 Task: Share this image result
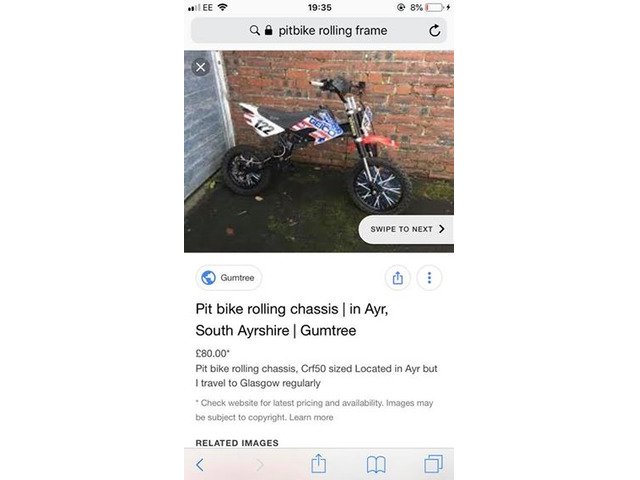[x=397, y=278]
